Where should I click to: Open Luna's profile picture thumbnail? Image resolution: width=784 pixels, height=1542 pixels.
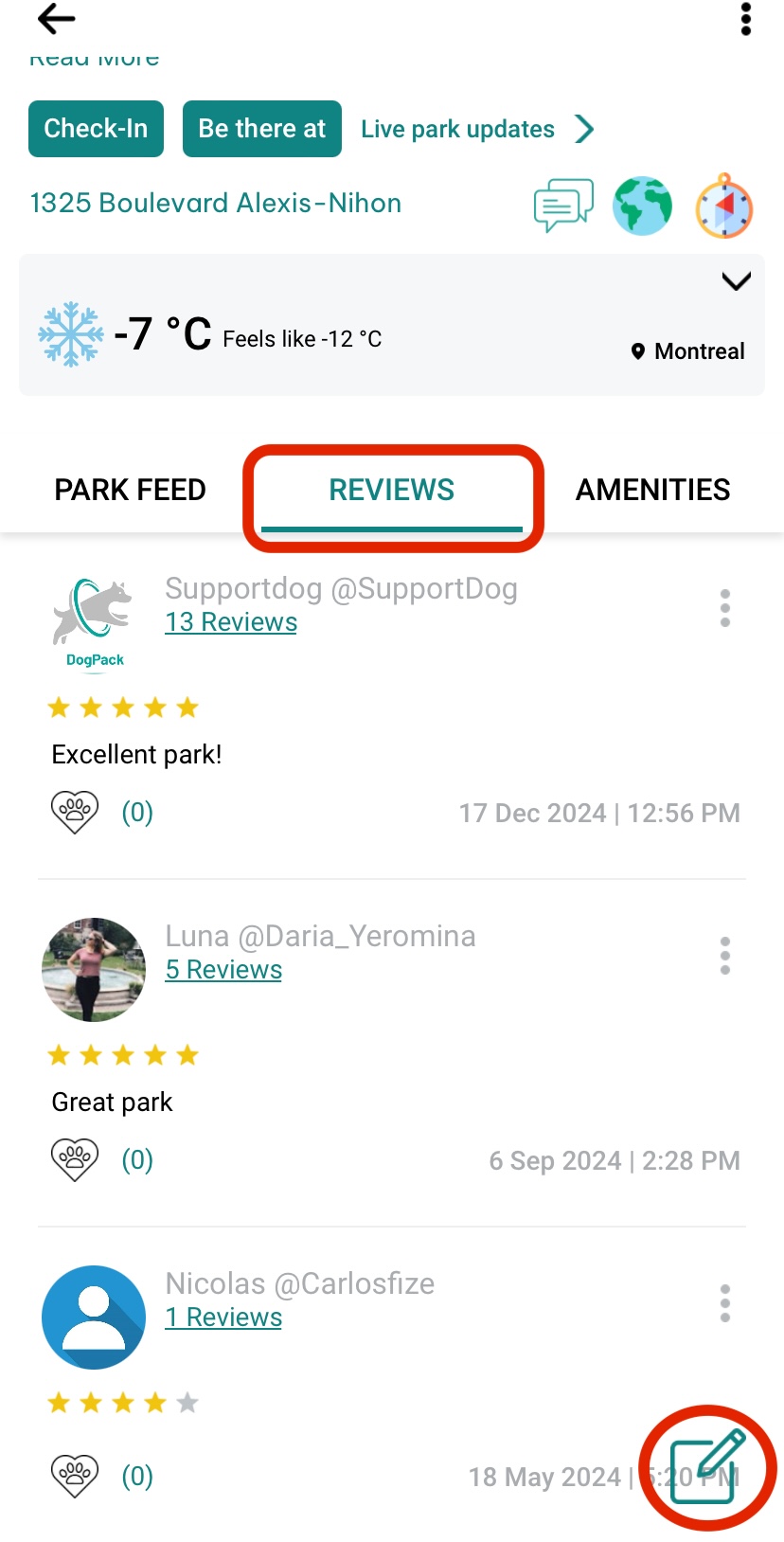tap(93, 969)
